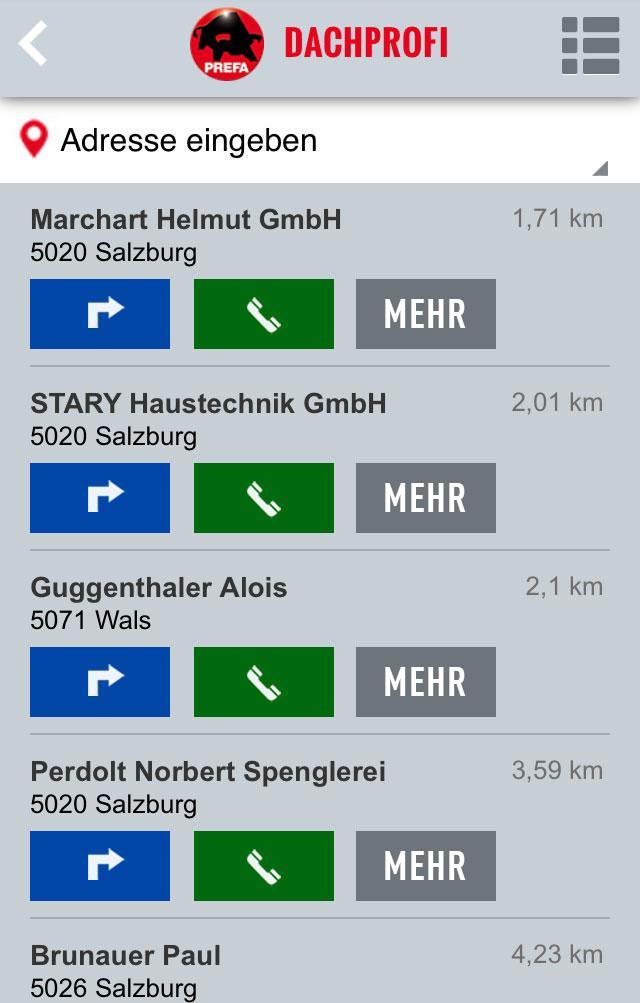The height and width of the screenshot is (1003, 640).
Task: Open the Brunauer Paul listing
Action: tap(126, 956)
